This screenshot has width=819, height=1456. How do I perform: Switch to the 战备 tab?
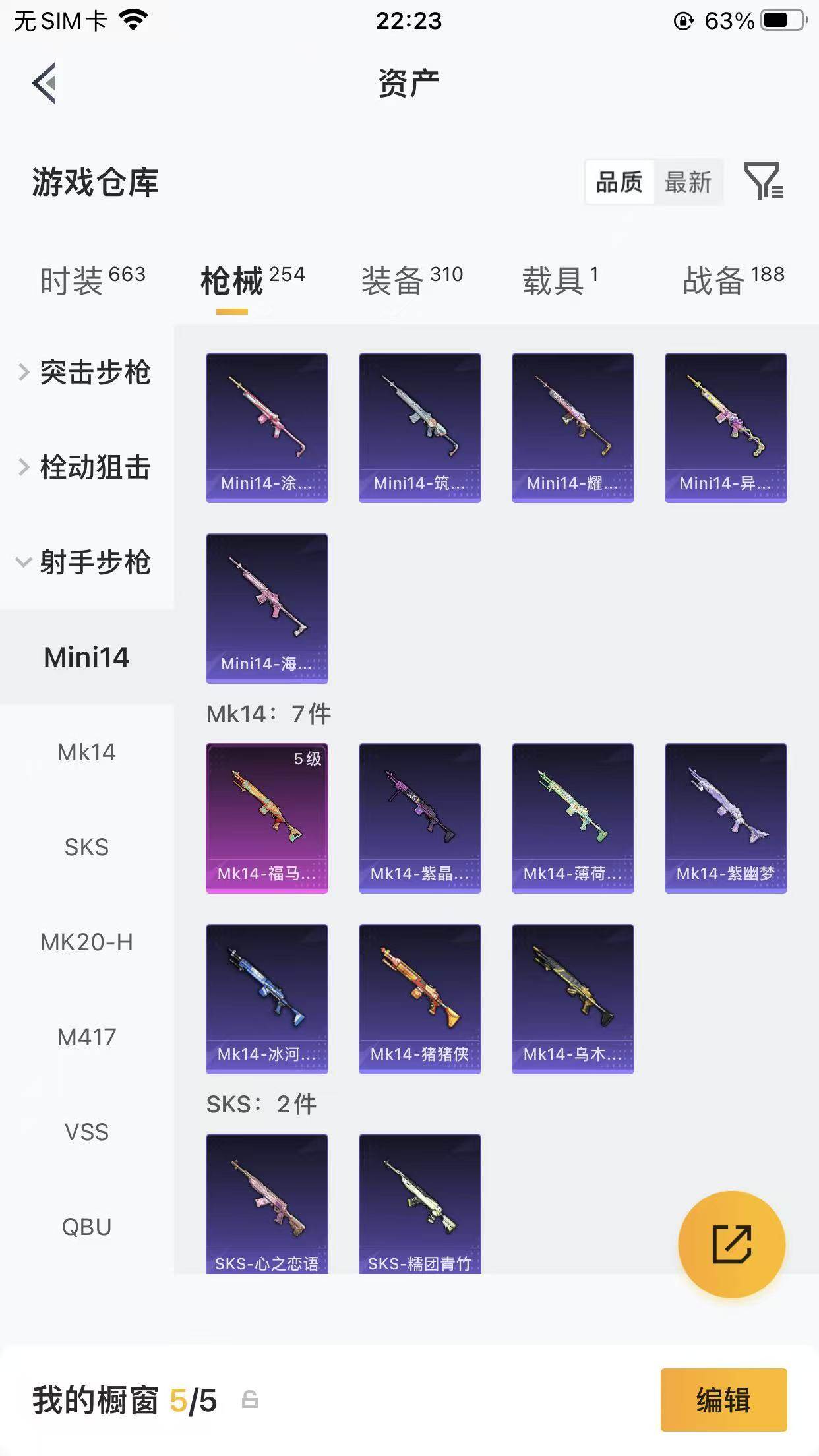pyautogui.click(x=733, y=281)
